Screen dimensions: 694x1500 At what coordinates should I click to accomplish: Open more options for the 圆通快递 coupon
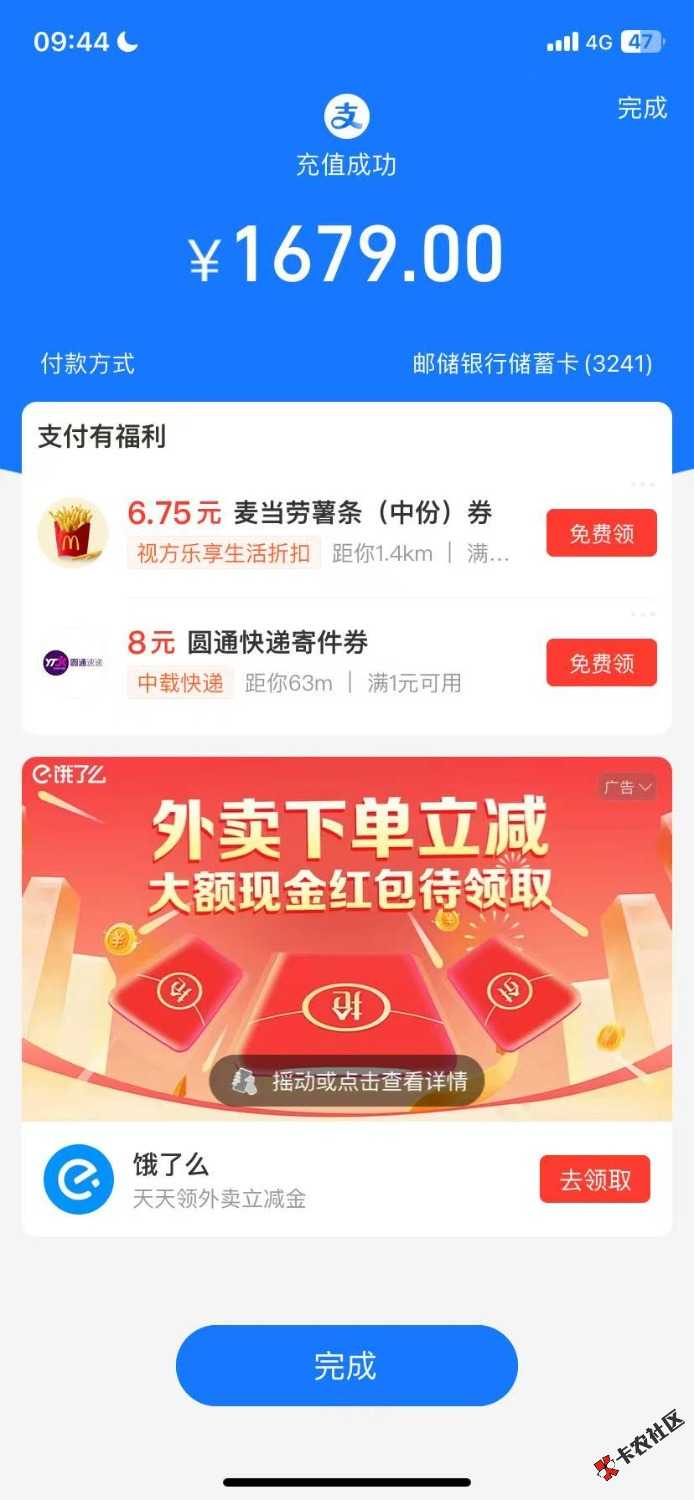(x=643, y=614)
